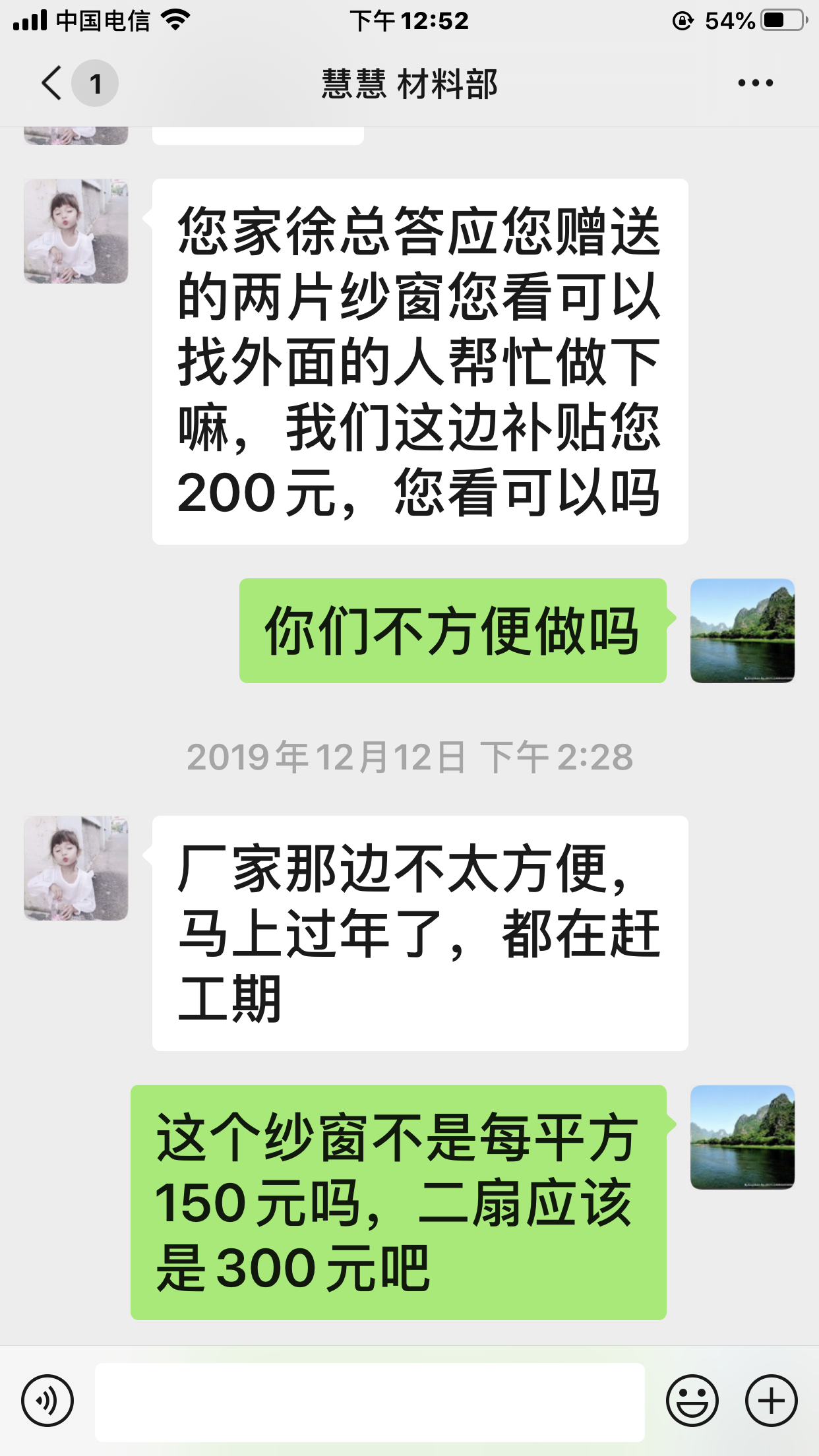Open the chat options three-dot menu
The height and width of the screenshot is (1456, 819).
(755, 83)
